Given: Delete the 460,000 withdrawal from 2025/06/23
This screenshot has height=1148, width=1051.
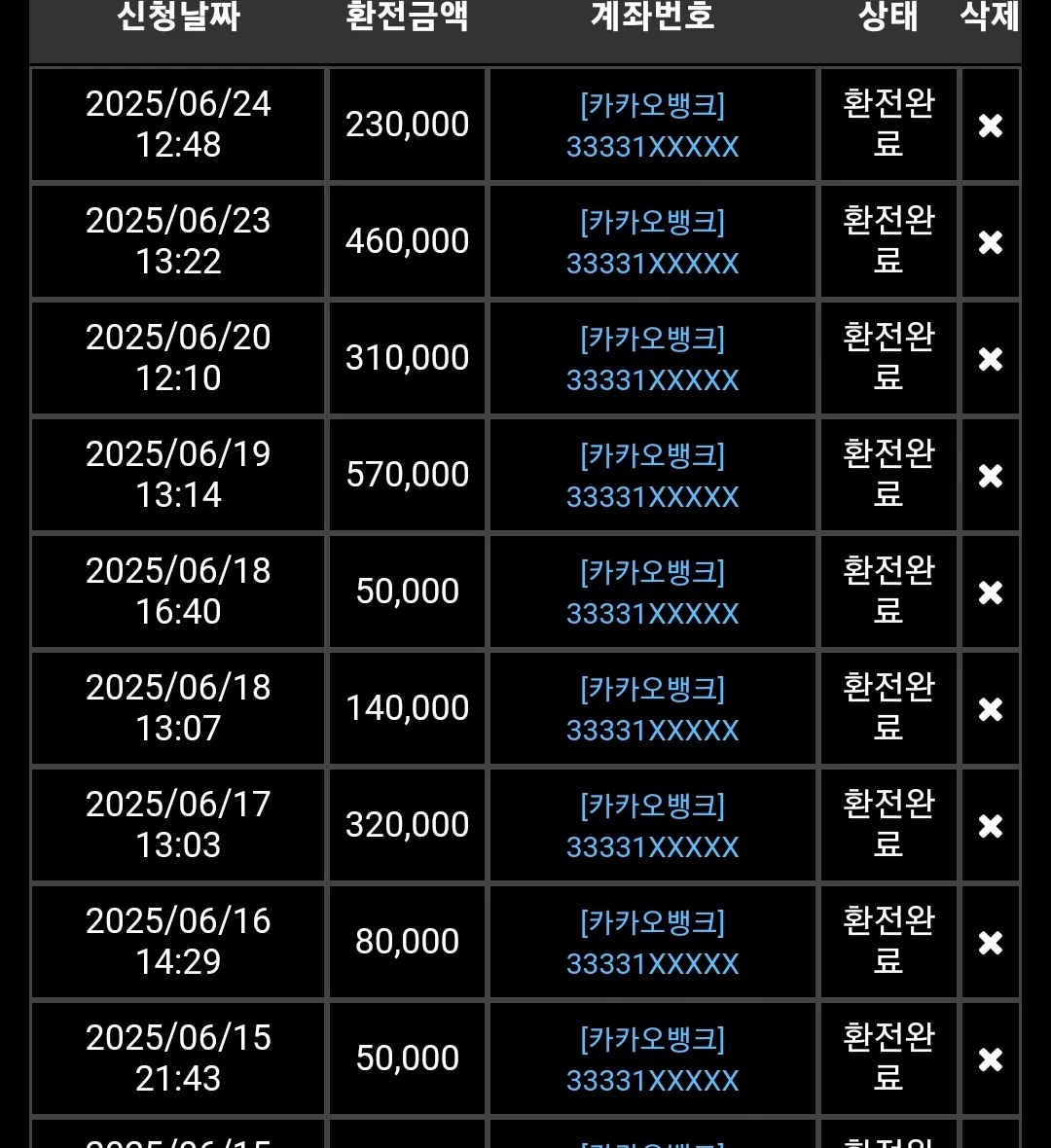Looking at the screenshot, I should 991,242.
